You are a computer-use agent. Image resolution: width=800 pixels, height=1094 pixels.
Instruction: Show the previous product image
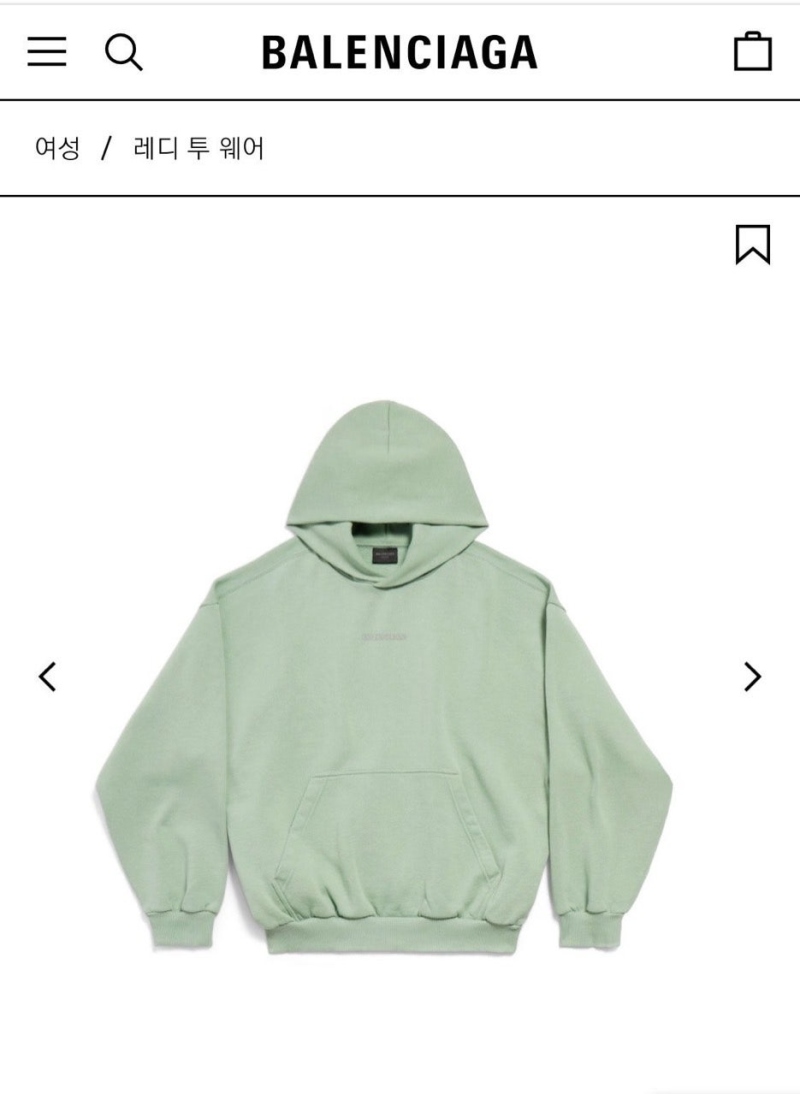click(47, 677)
